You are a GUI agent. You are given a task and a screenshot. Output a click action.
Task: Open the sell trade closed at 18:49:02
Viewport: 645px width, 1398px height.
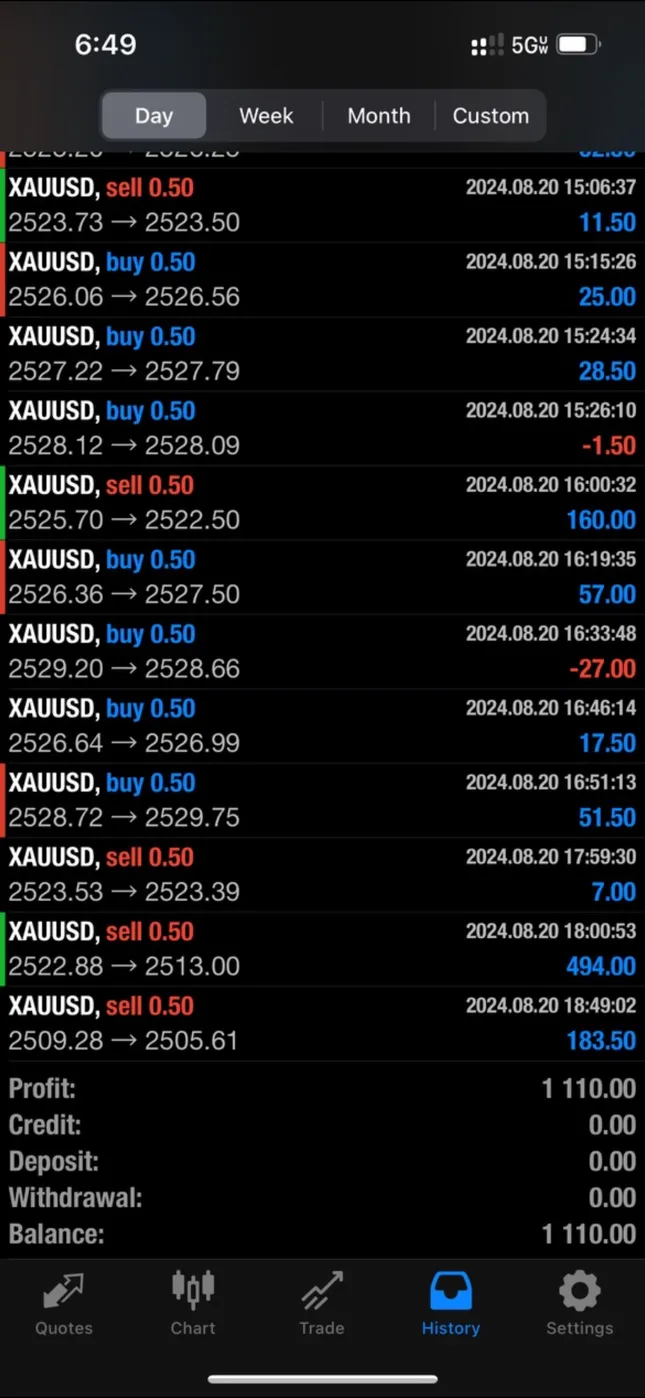(322, 1024)
